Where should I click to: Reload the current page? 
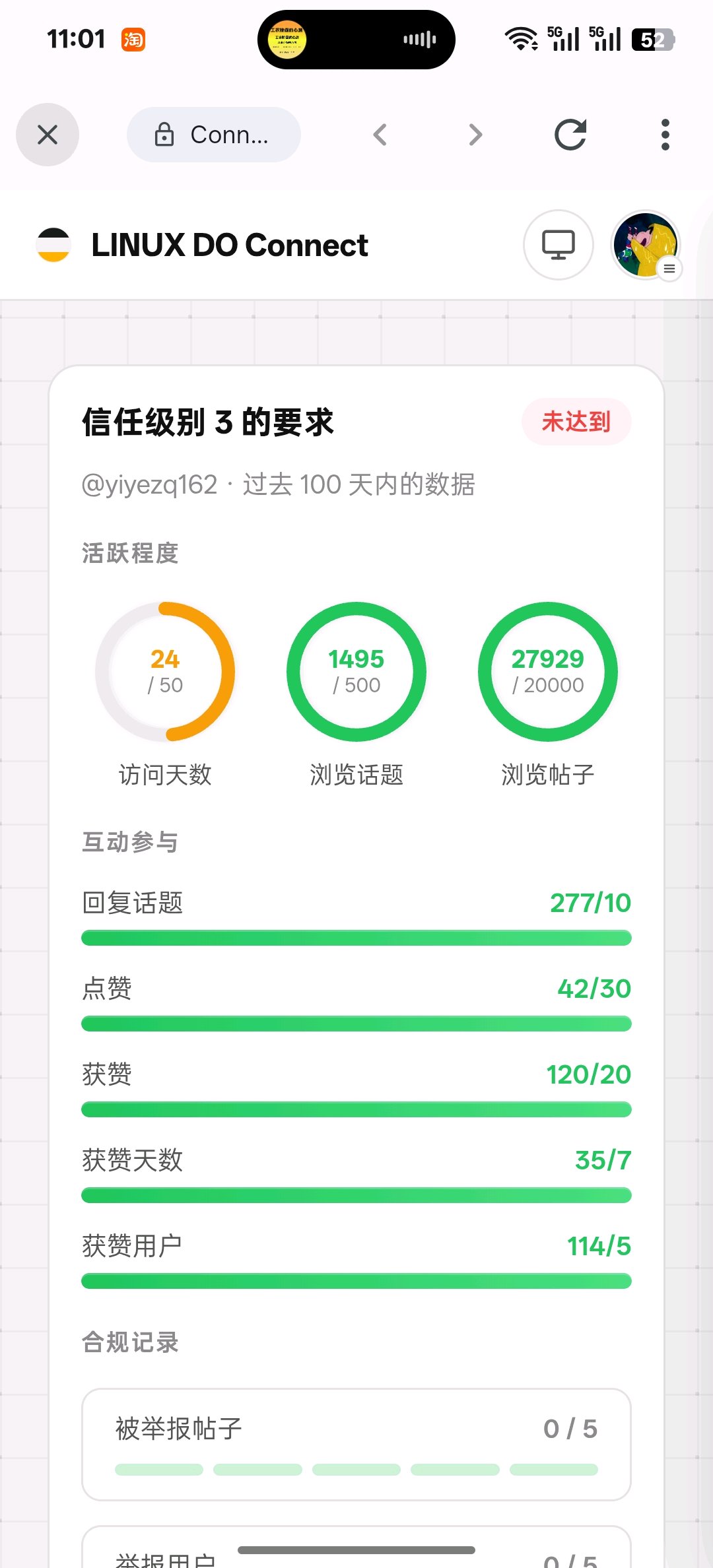570,135
